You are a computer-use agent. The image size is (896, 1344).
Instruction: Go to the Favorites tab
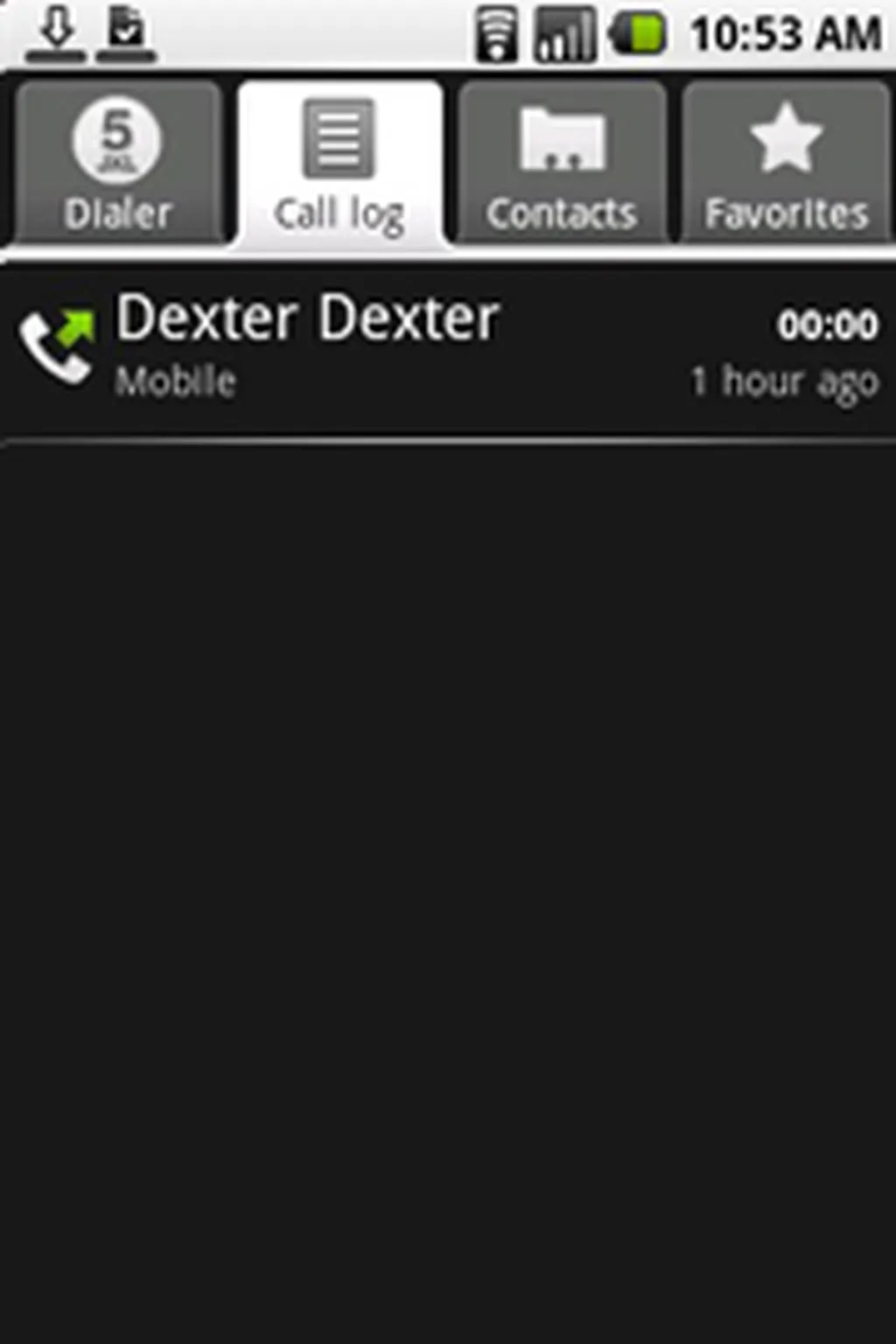(x=786, y=163)
